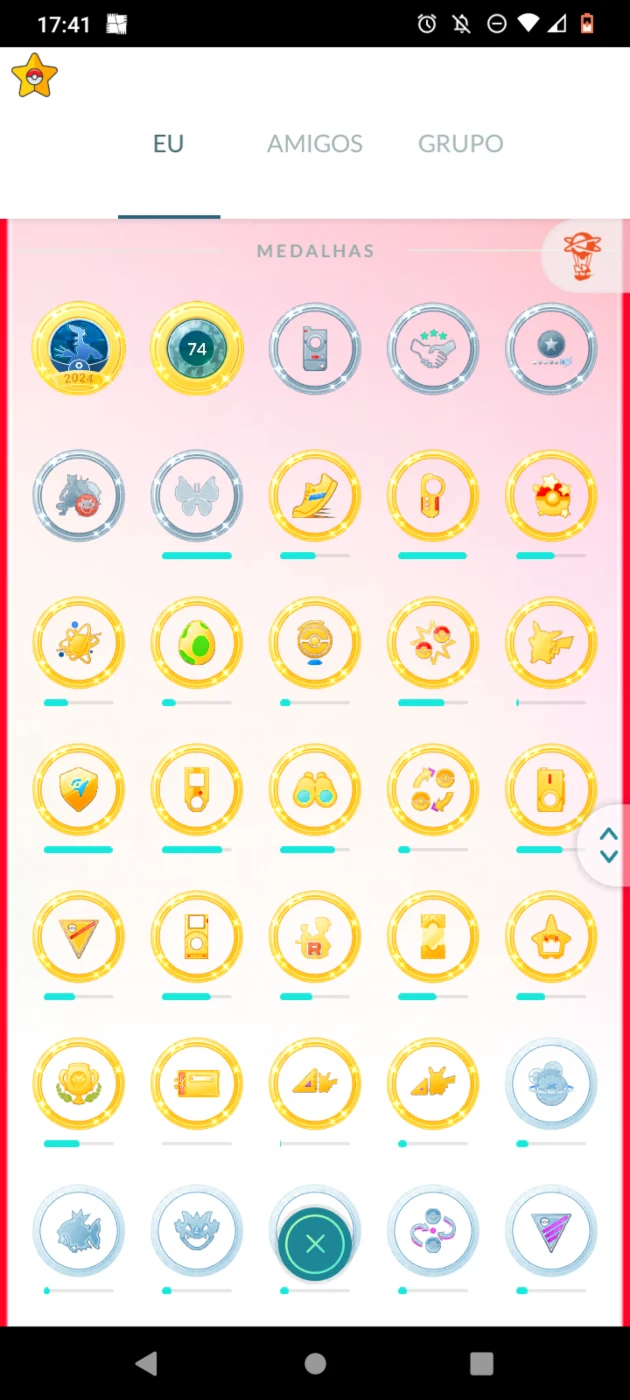The image size is (630, 1400).
Task: Close the profile with the X button
Action: tap(315, 1244)
